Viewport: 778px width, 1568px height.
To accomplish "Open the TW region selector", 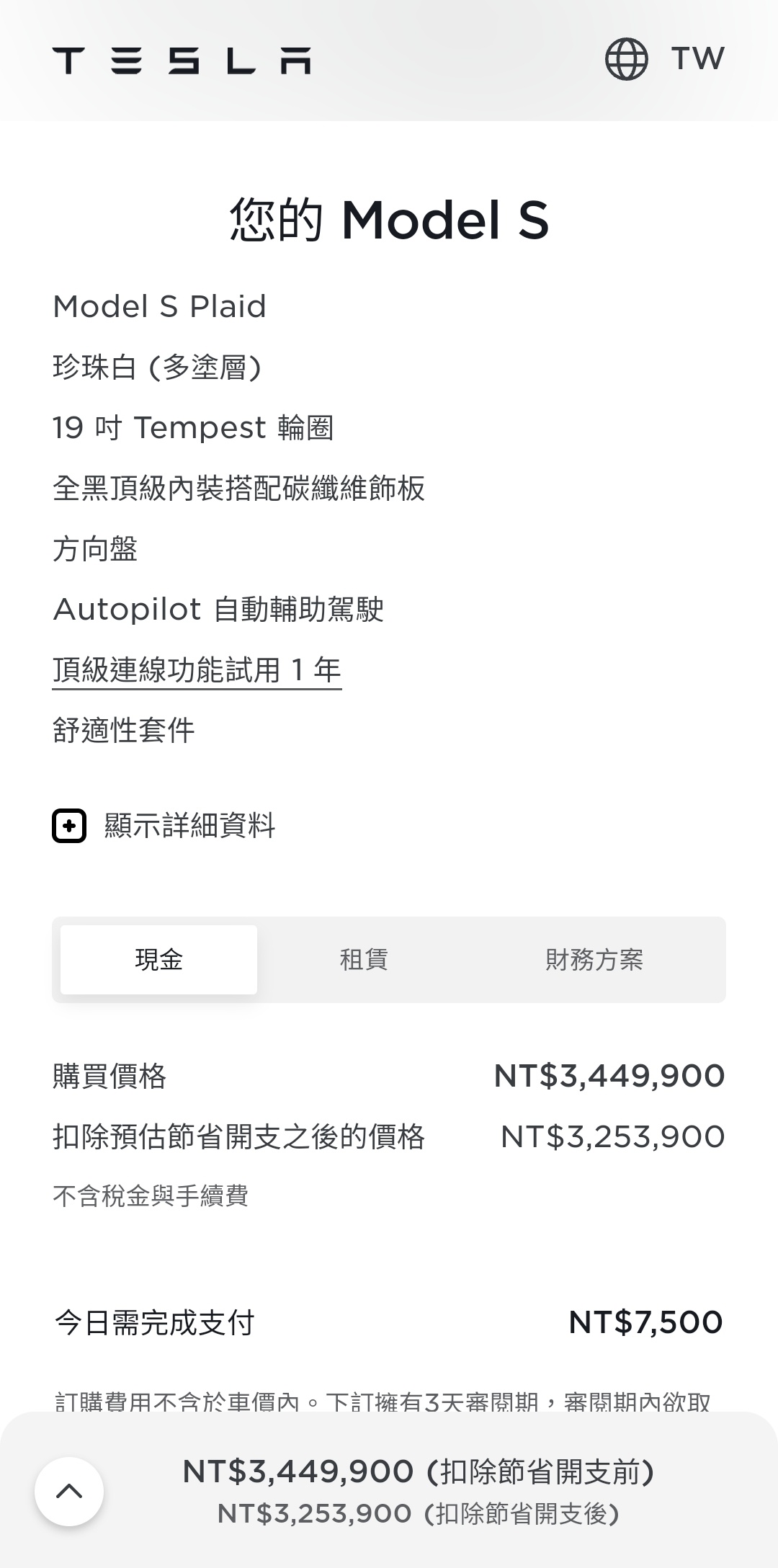I will click(x=665, y=59).
